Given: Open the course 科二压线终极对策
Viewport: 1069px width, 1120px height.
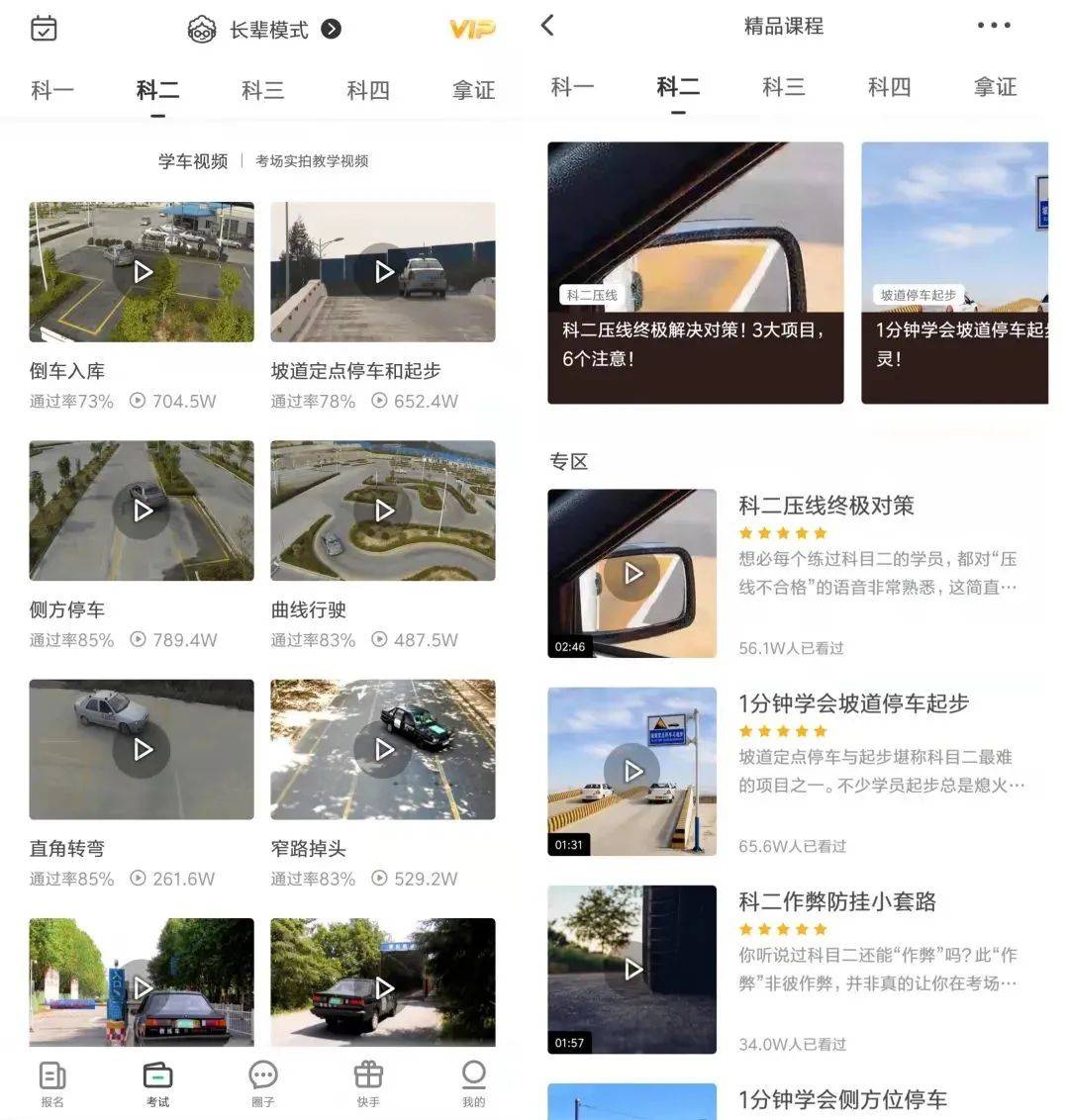Looking at the screenshot, I should tap(826, 506).
